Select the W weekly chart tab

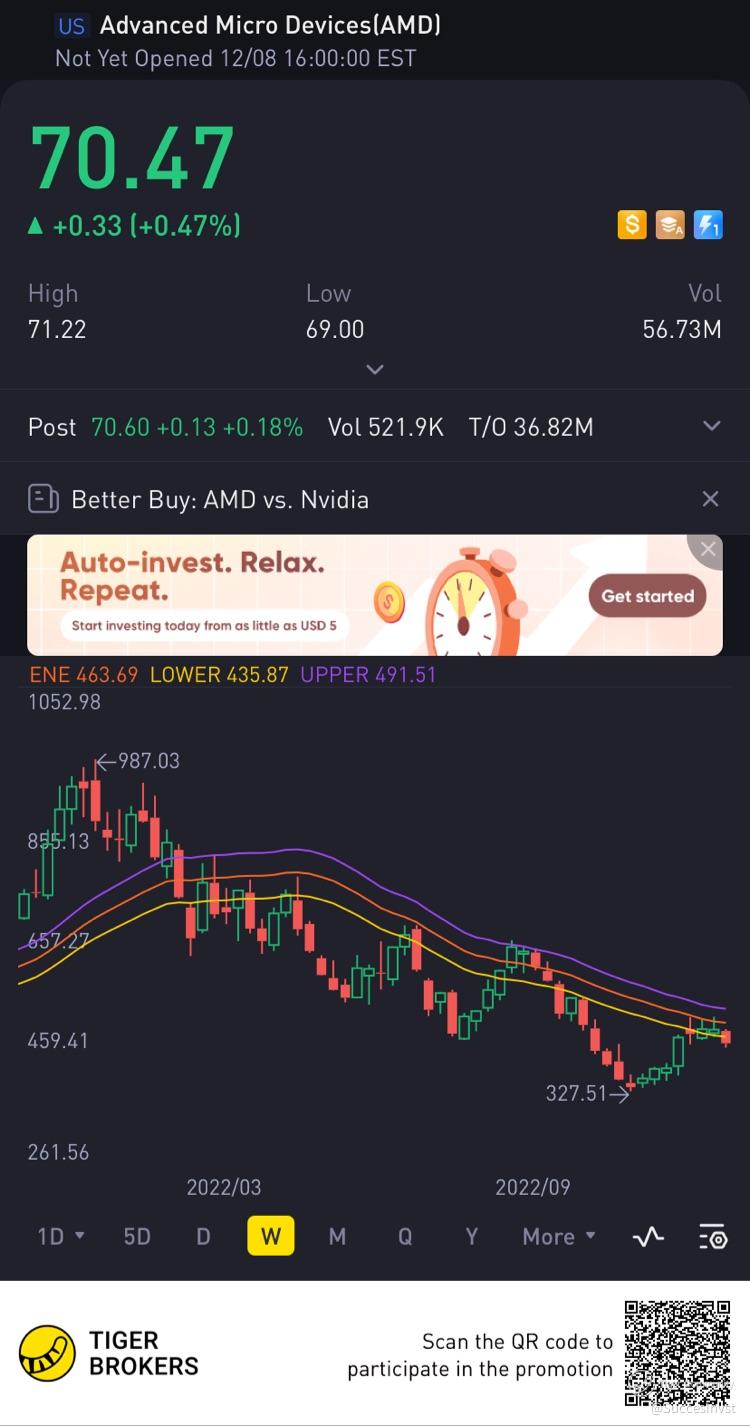[x=271, y=1237]
